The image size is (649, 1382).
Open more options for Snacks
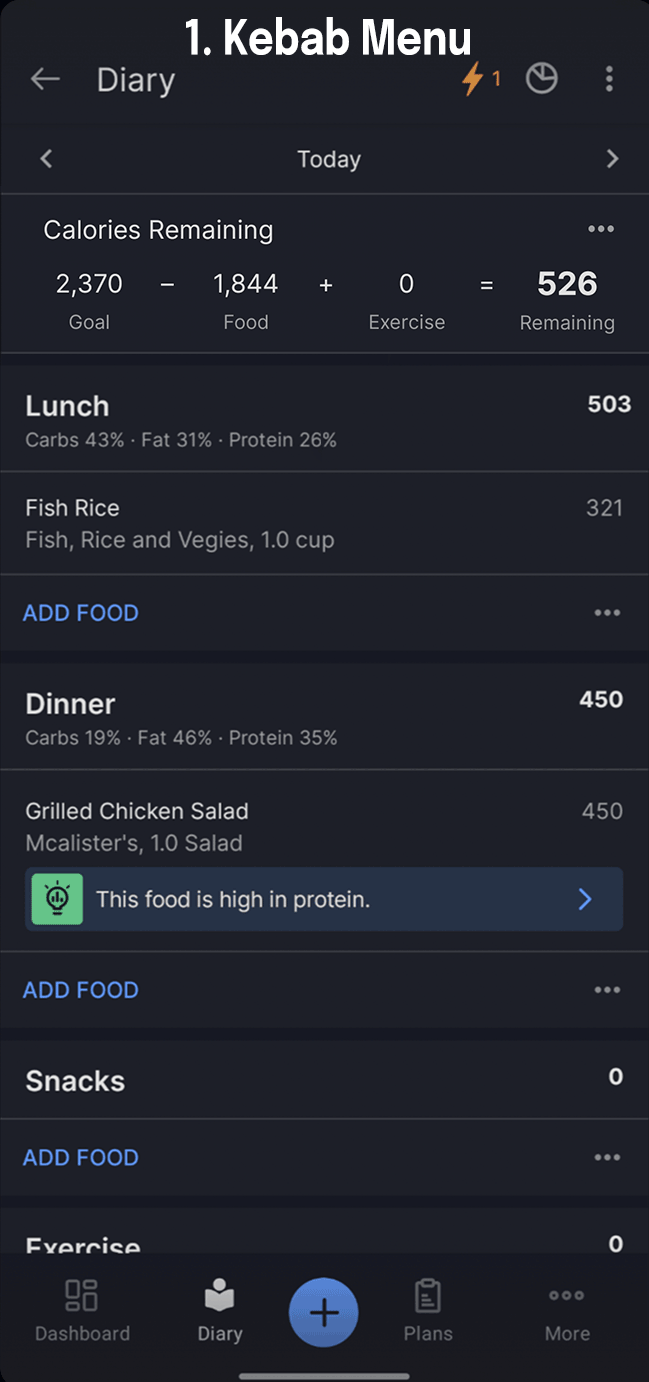(x=607, y=1157)
